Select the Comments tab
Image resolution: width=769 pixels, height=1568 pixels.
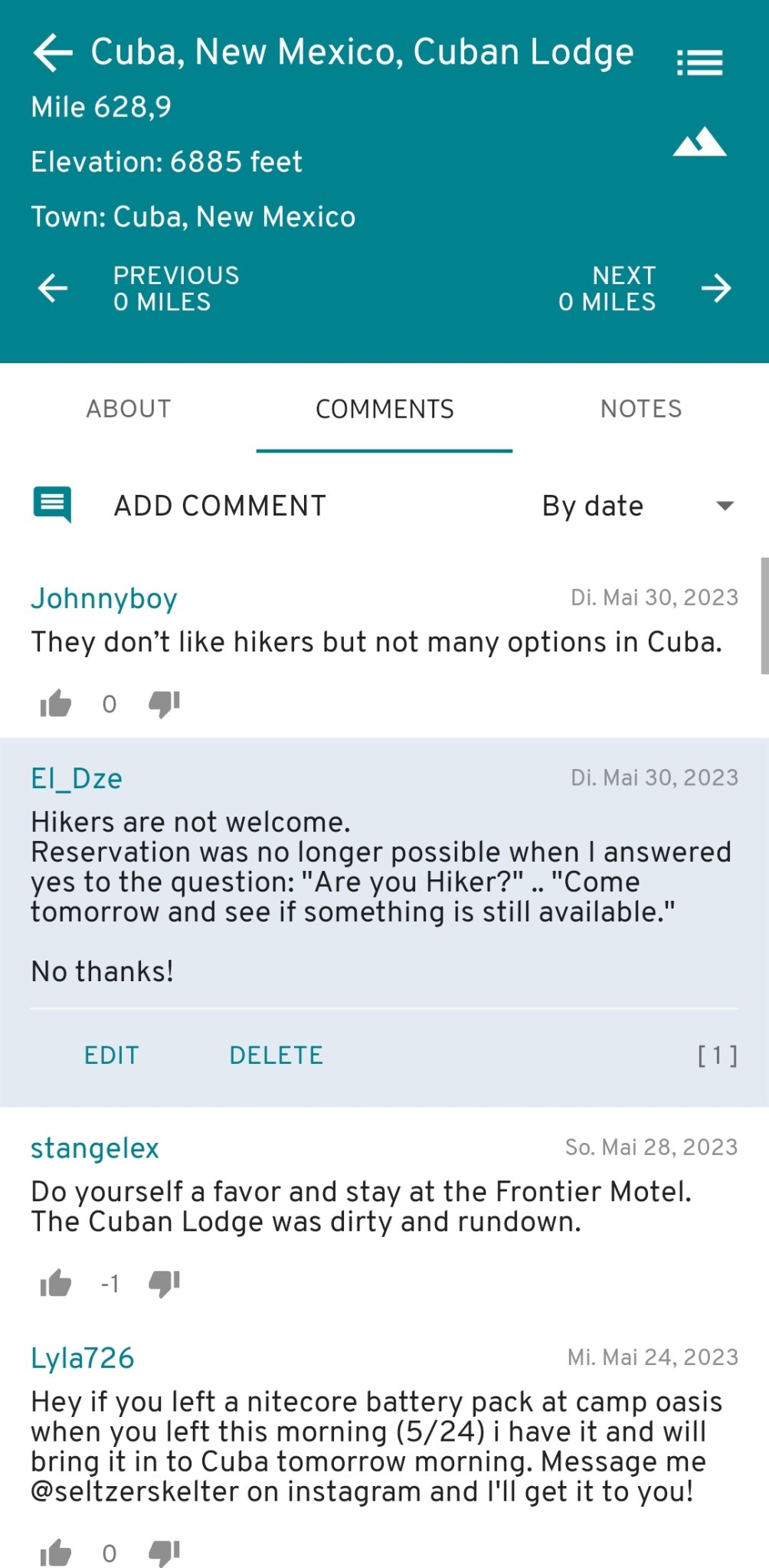(384, 409)
